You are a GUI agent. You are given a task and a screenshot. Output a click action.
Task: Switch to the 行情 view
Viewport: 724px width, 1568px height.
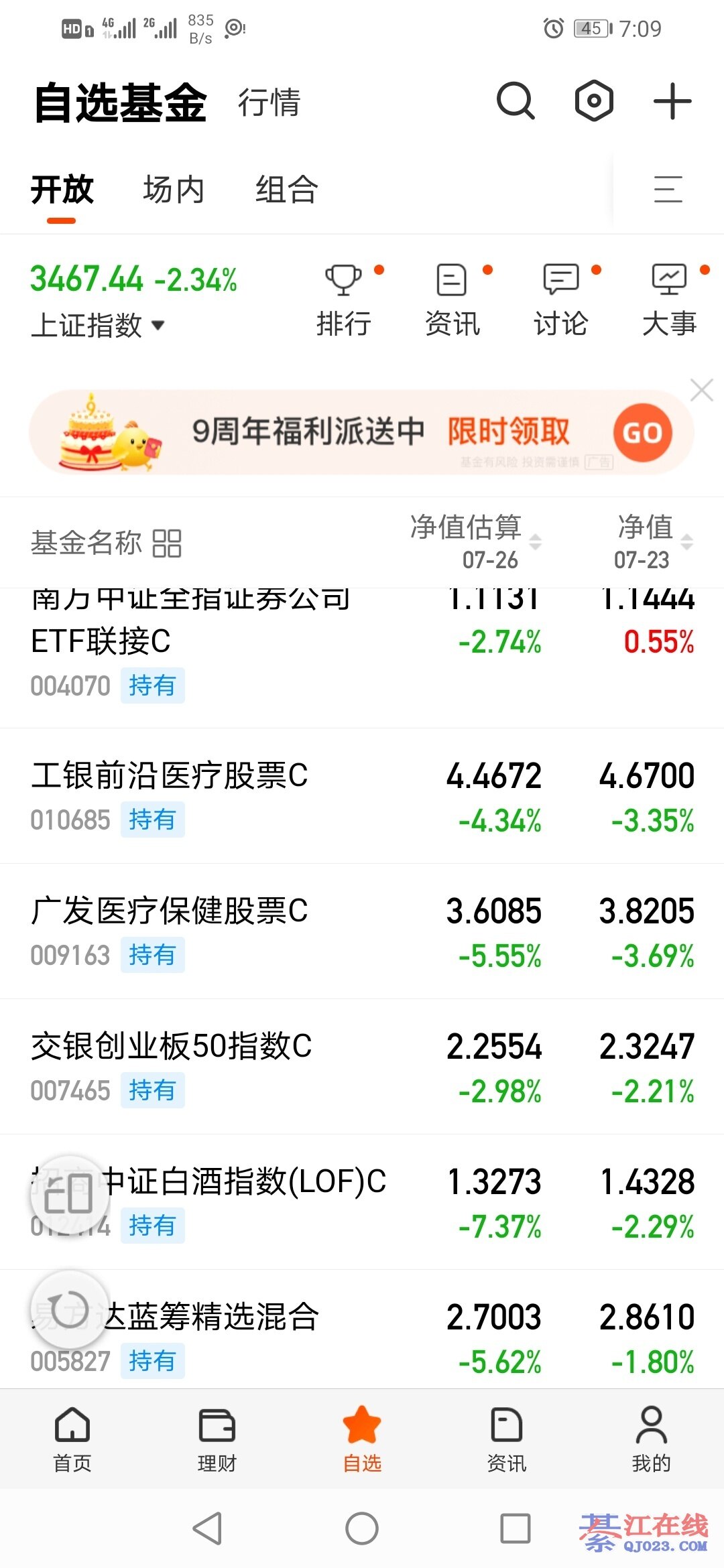(269, 103)
